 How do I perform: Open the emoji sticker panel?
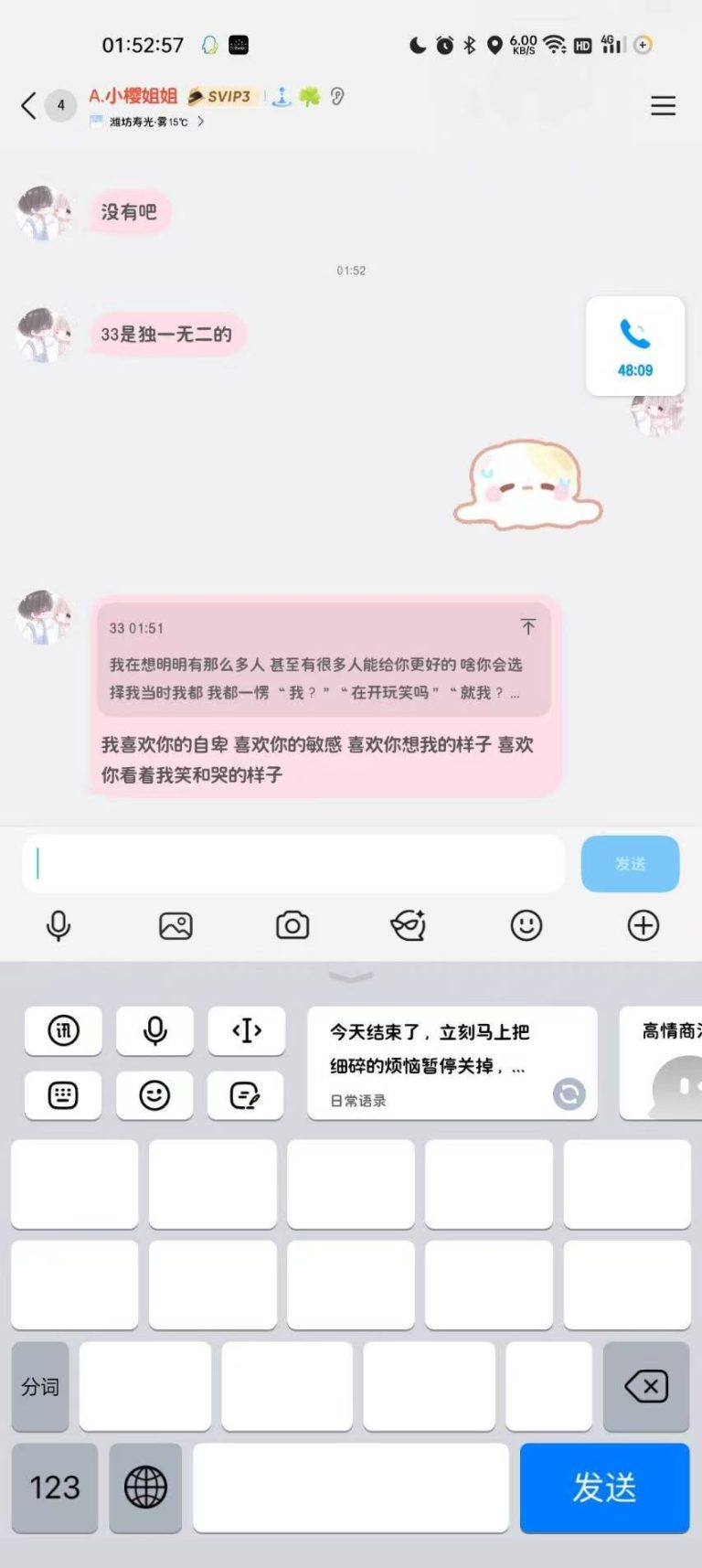tap(526, 925)
